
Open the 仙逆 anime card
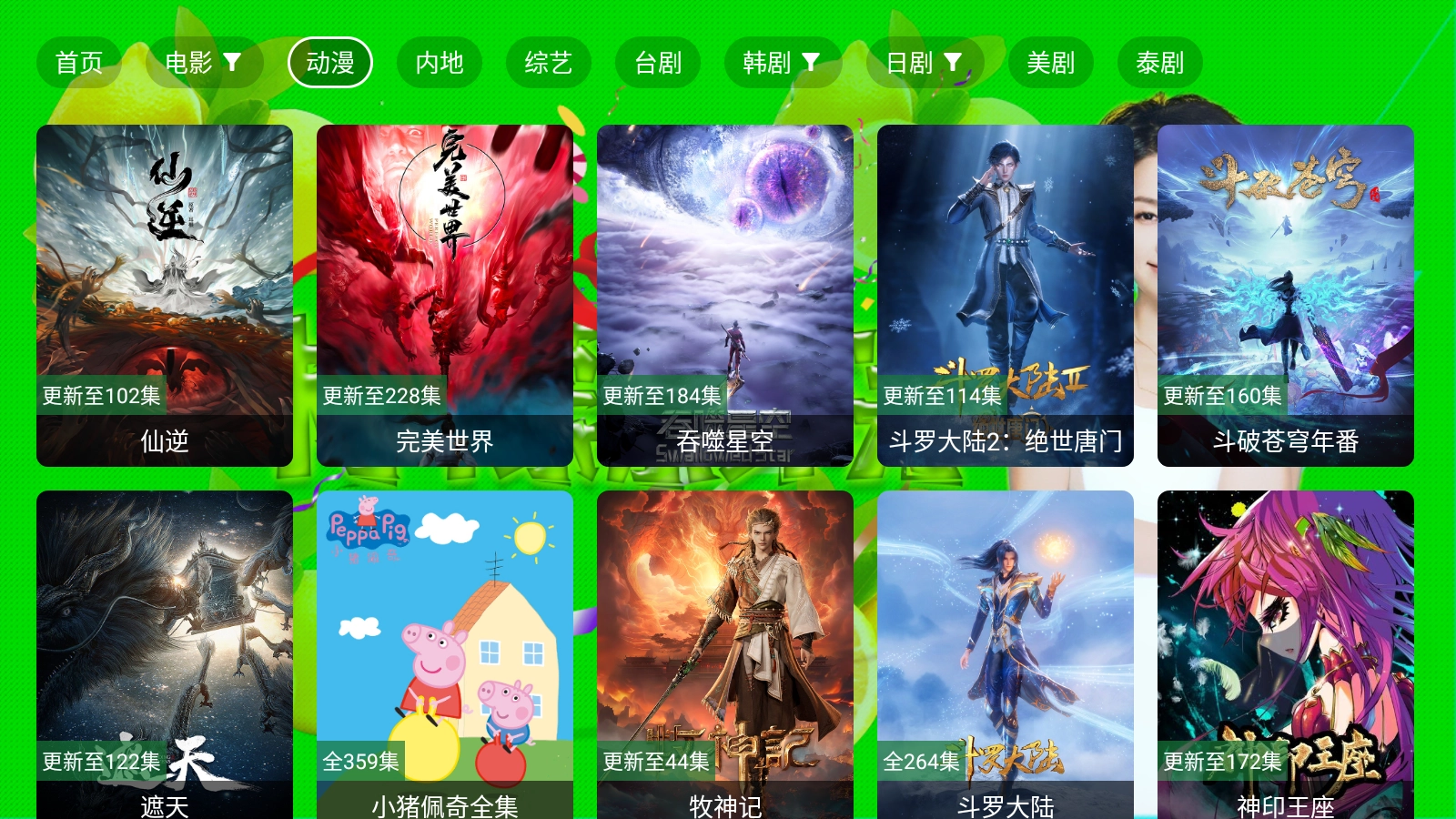[x=165, y=295]
